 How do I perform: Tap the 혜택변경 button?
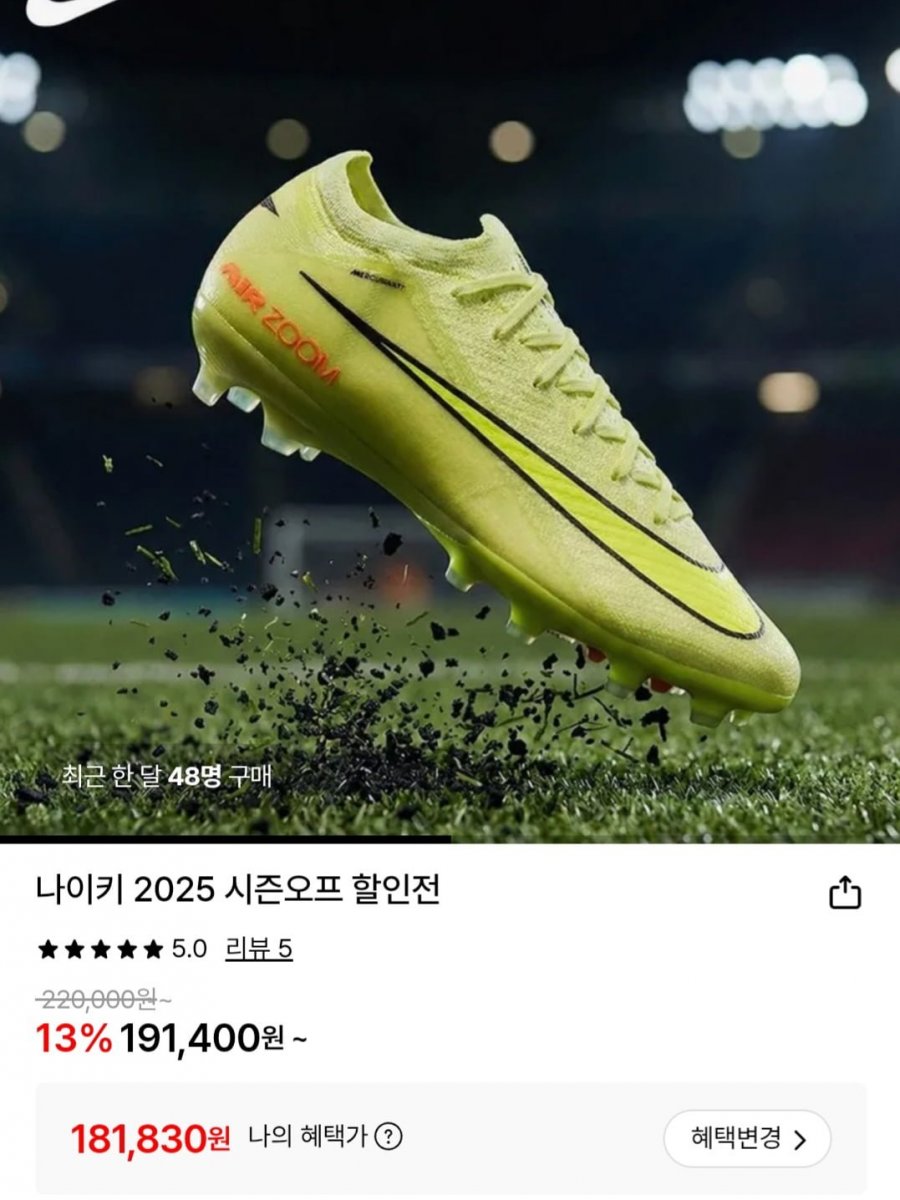click(747, 1138)
